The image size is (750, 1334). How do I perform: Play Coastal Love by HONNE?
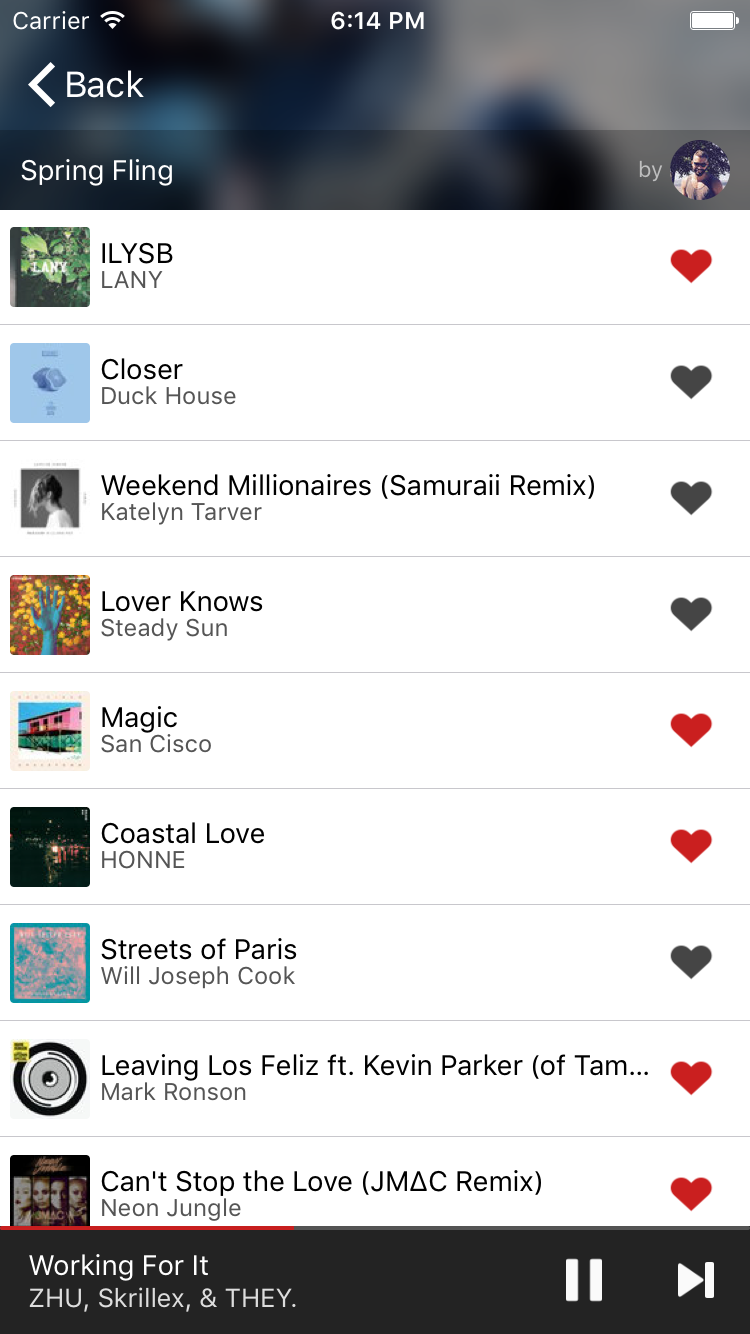pyautogui.click(x=375, y=847)
